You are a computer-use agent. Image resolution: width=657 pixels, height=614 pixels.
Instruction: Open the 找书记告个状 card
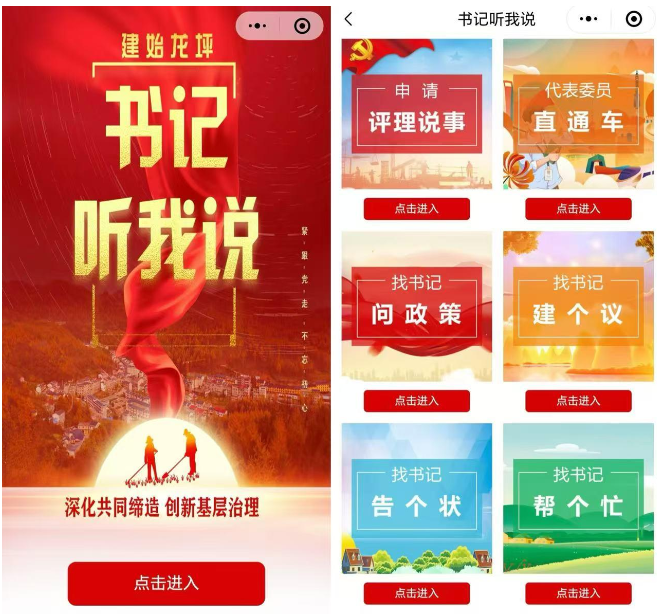pos(416,497)
